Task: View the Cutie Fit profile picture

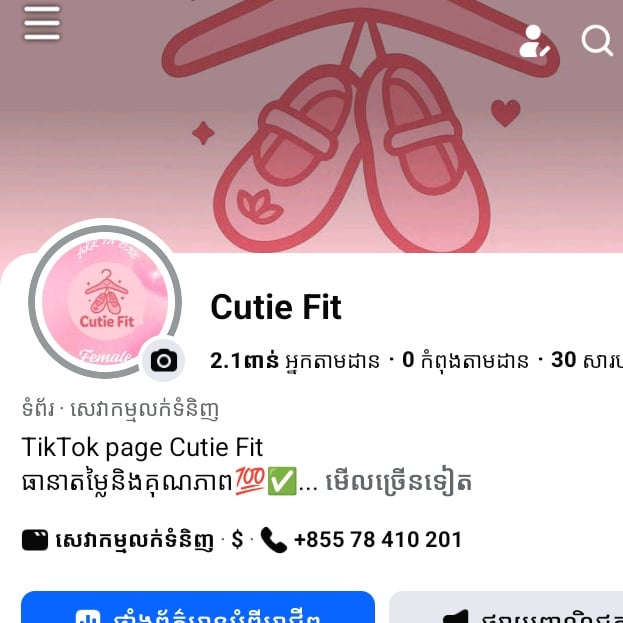Action: [103, 300]
